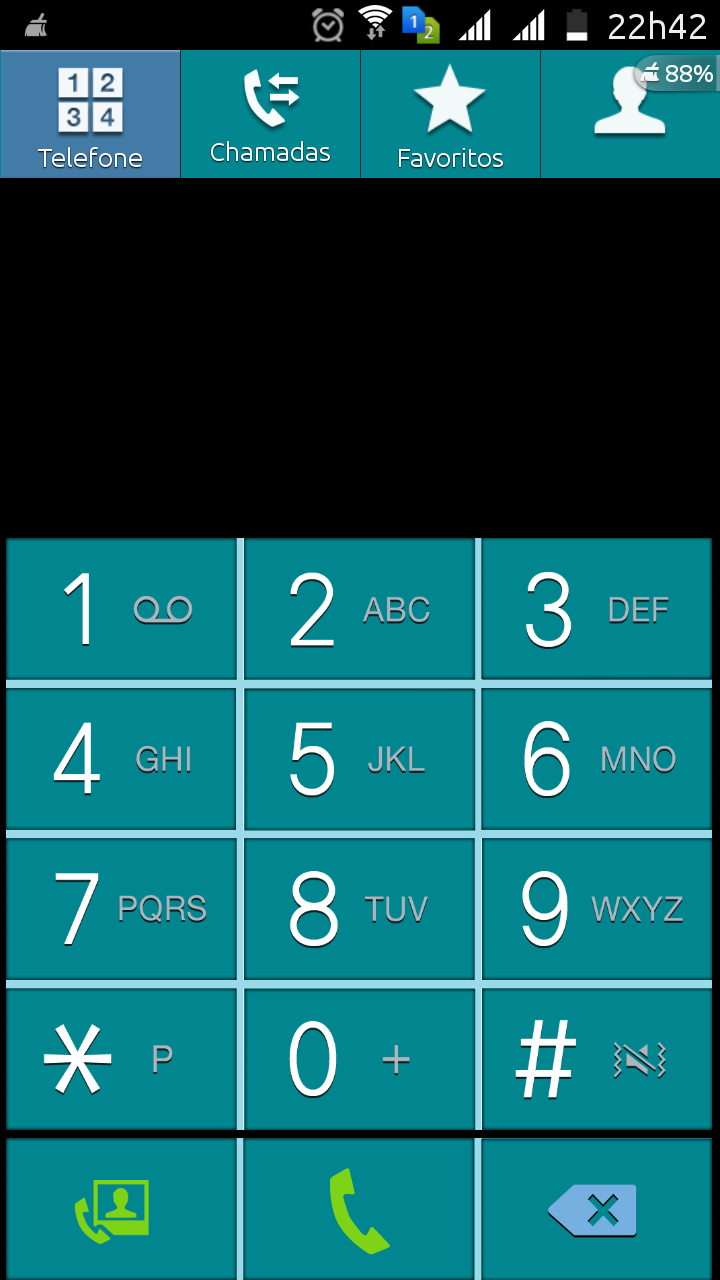Dial digit 1 voicemail key
The width and height of the screenshot is (720, 1280).
[122, 609]
